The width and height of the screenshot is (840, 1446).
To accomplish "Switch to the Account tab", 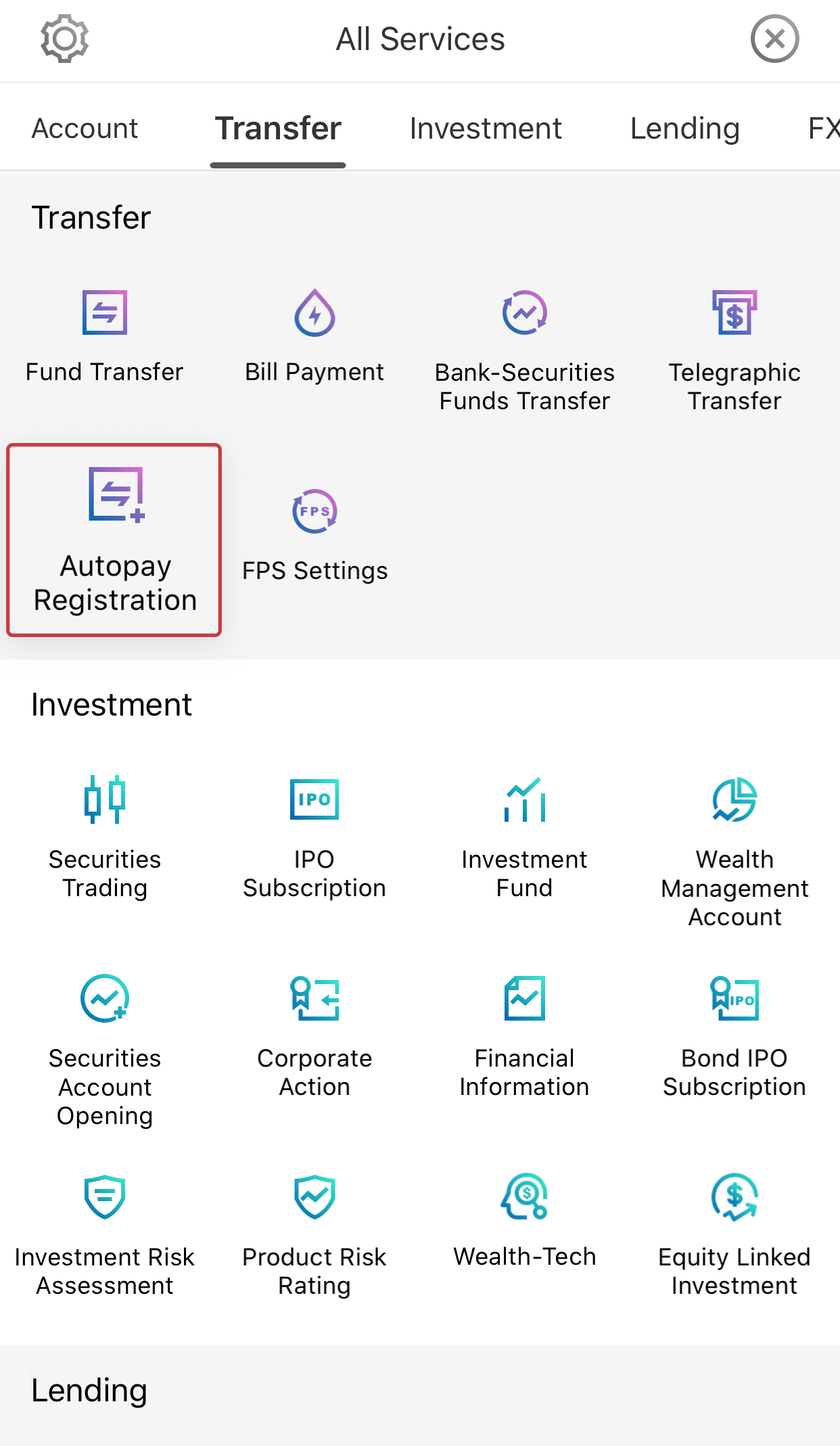I will (x=85, y=129).
